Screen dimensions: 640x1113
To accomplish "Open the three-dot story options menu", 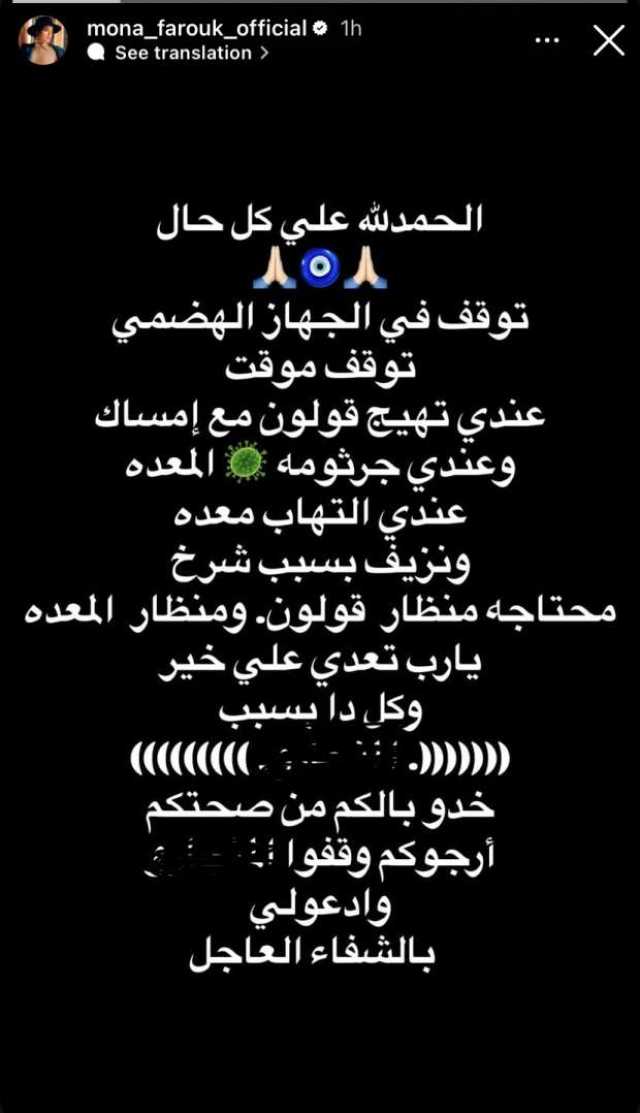I will coord(547,40).
